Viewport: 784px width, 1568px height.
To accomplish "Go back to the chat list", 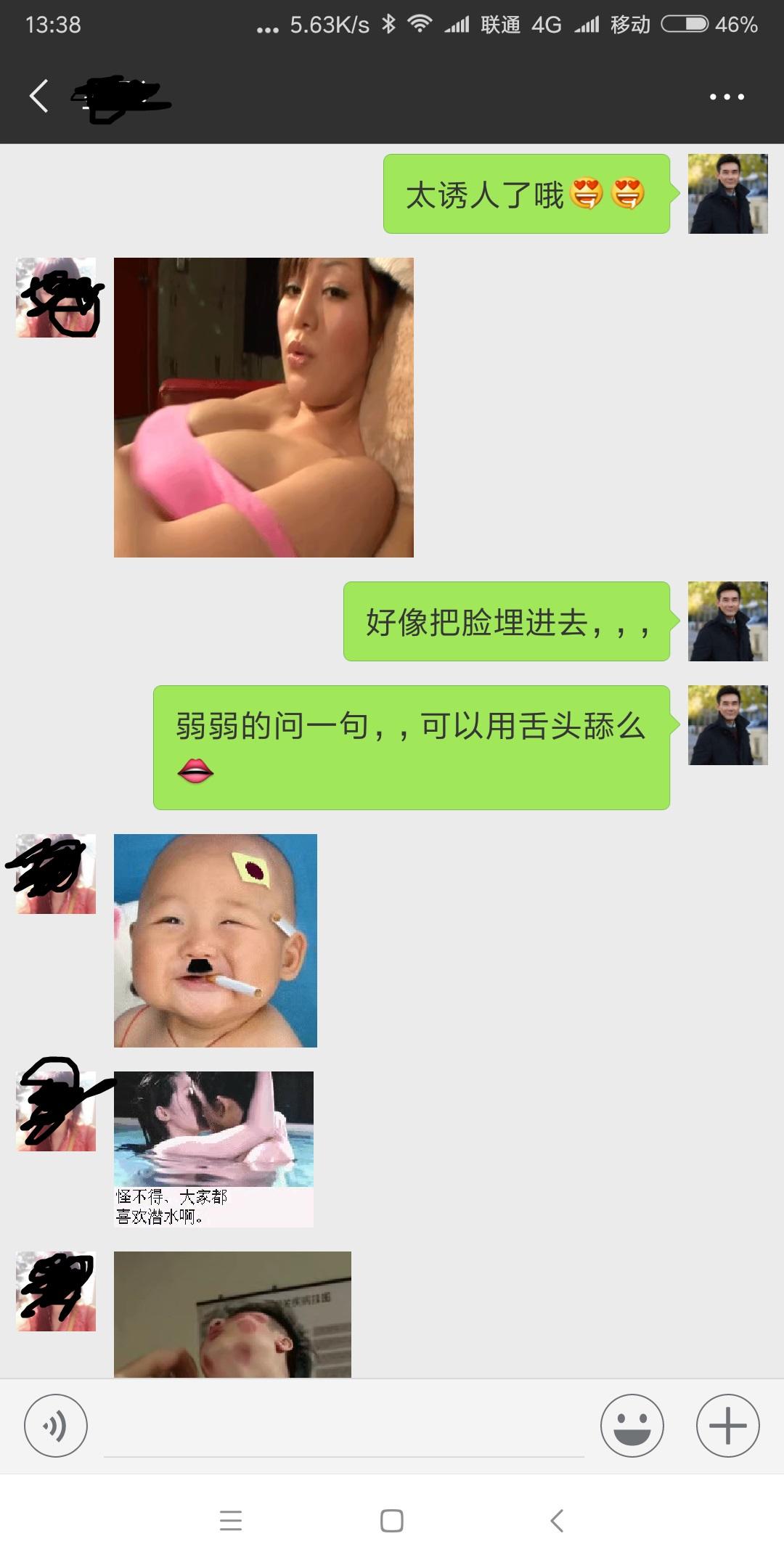I will click(x=39, y=96).
